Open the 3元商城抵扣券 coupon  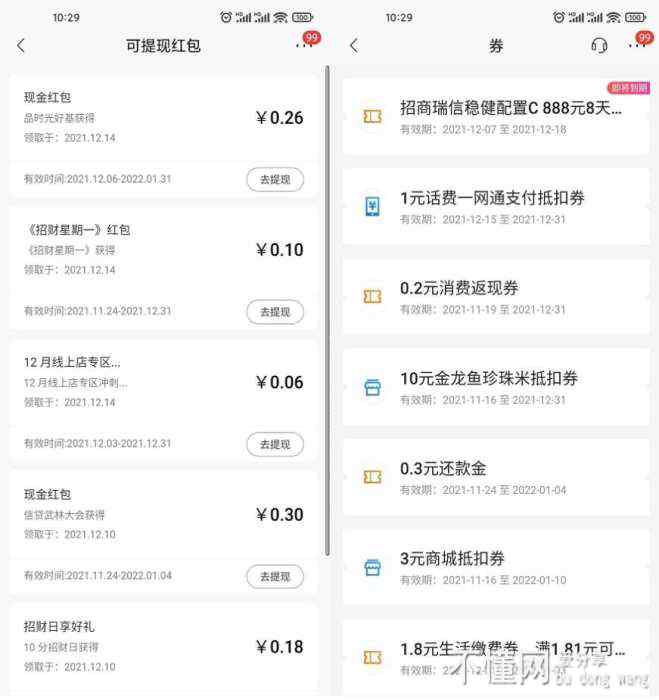[496, 568]
